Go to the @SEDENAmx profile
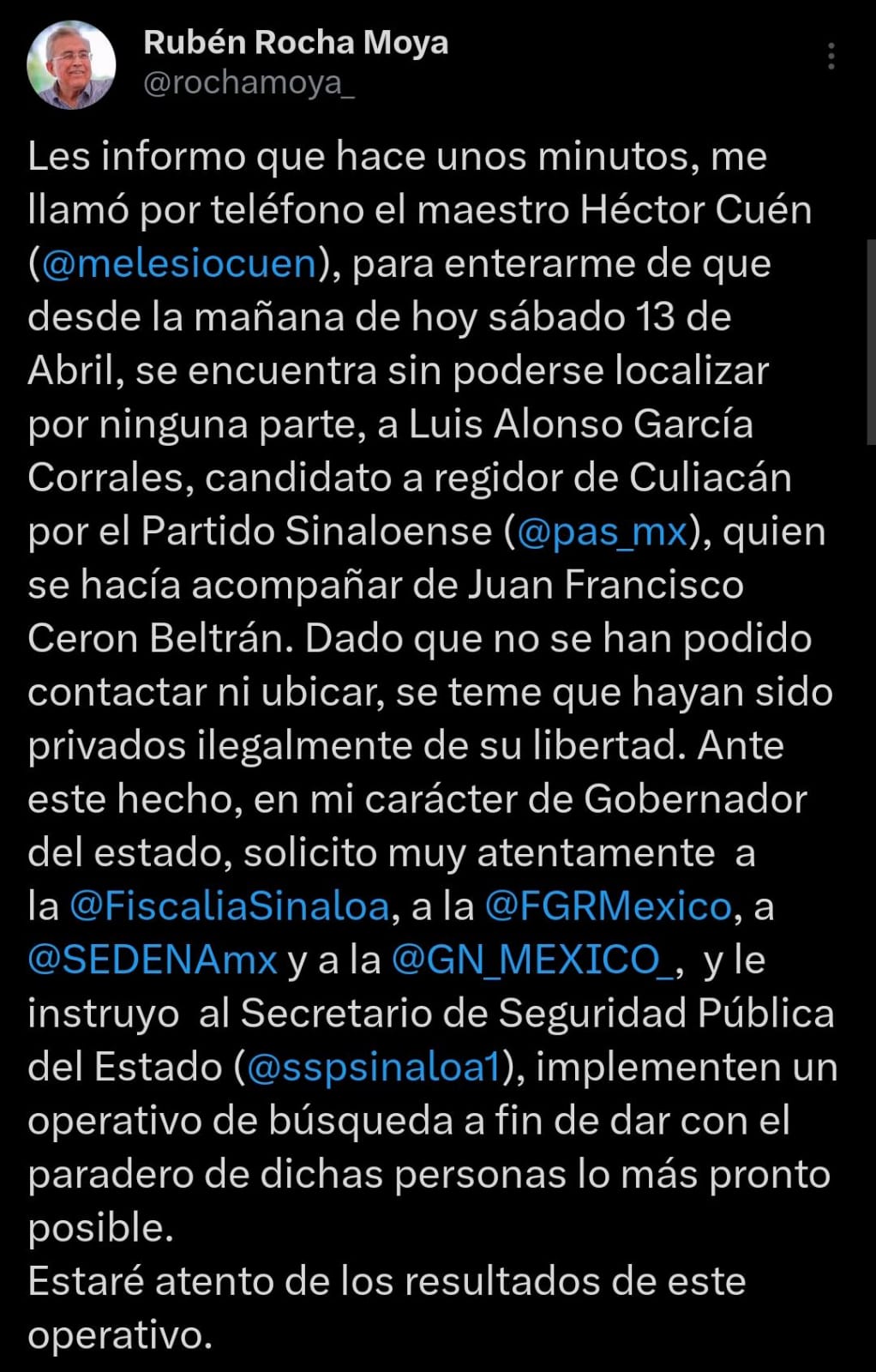Image resolution: width=876 pixels, height=1372 pixels. [153, 960]
